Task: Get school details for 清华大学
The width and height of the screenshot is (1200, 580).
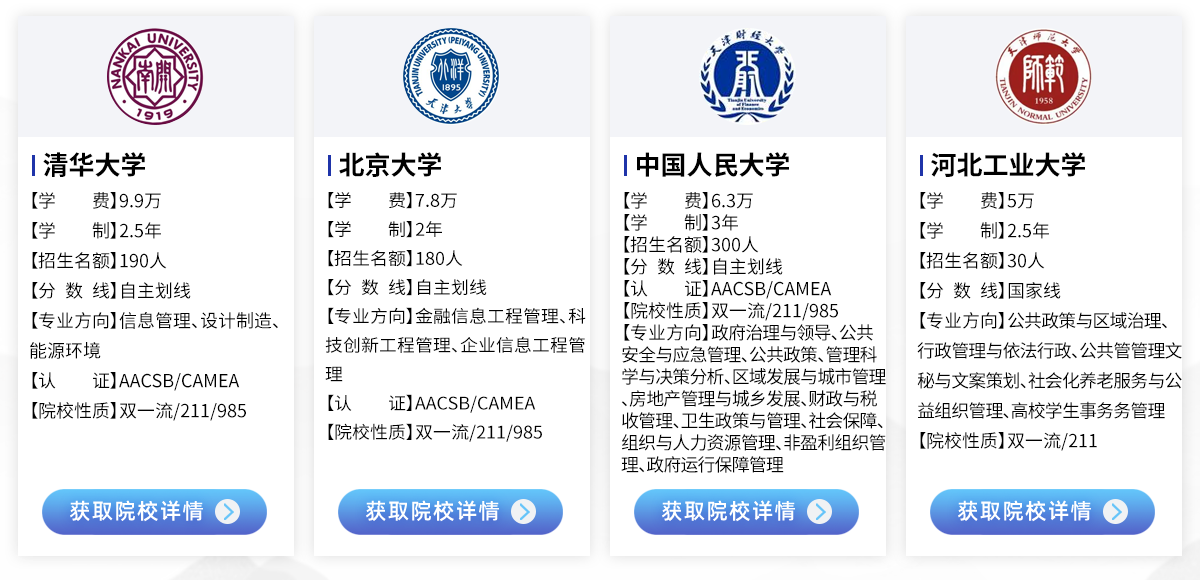Action: click(154, 512)
